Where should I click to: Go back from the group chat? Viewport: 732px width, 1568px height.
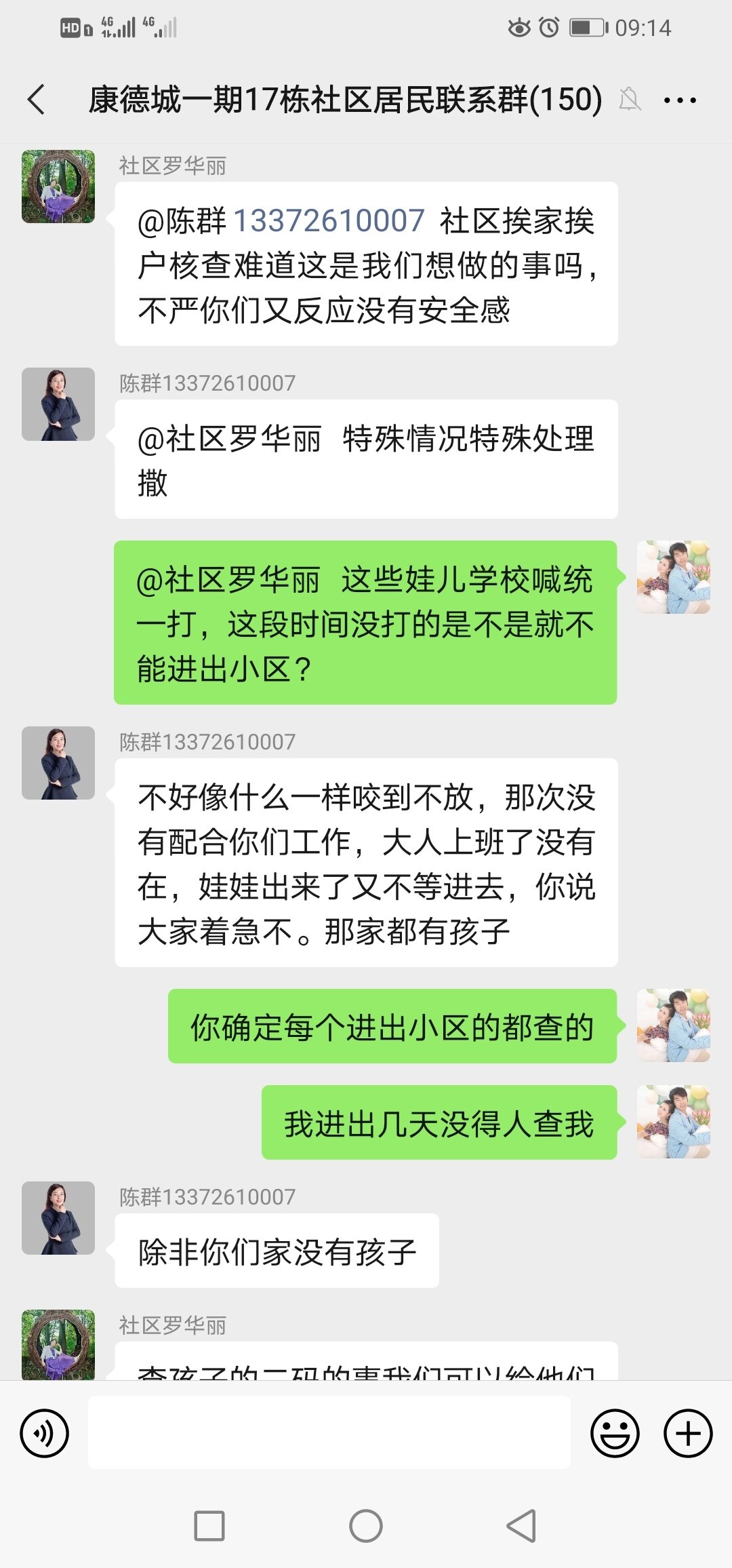pyautogui.click(x=37, y=100)
